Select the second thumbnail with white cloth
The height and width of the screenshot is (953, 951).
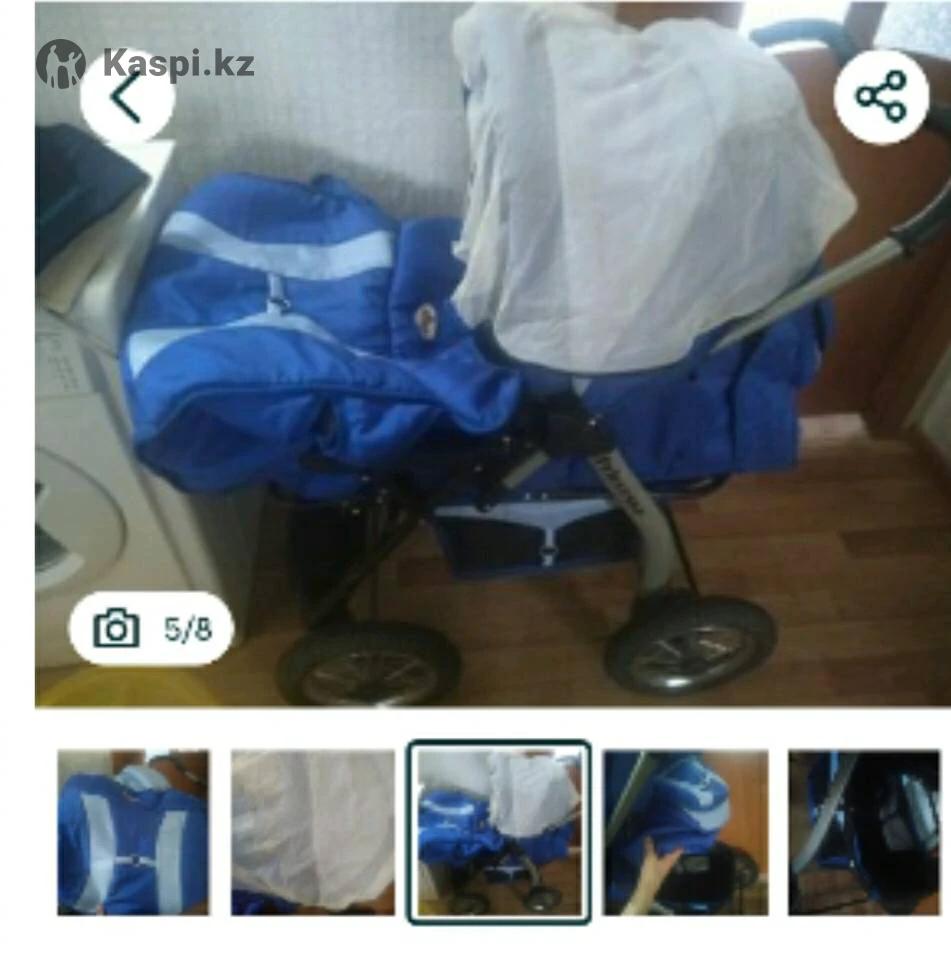click(x=313, y=832)
